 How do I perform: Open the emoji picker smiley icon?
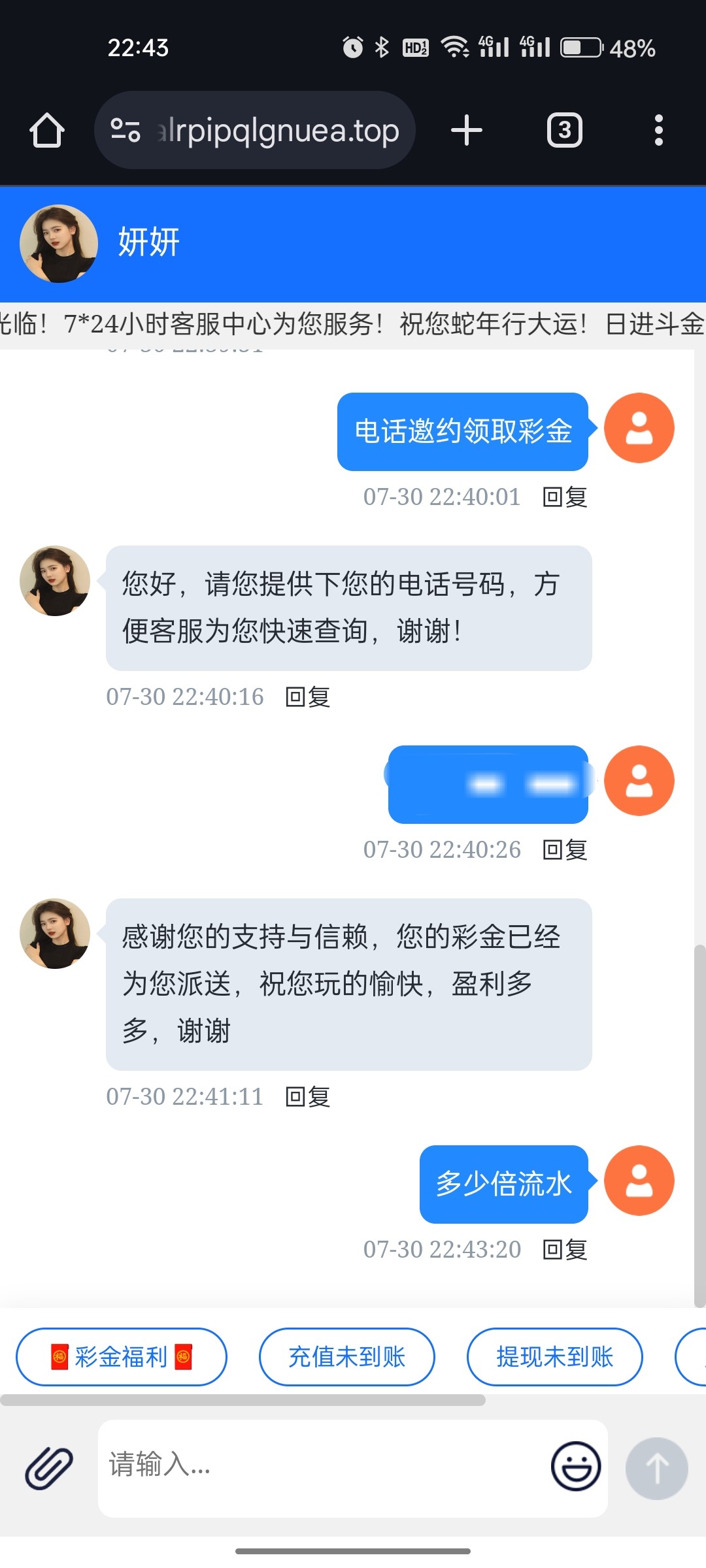pos(574,1466)
